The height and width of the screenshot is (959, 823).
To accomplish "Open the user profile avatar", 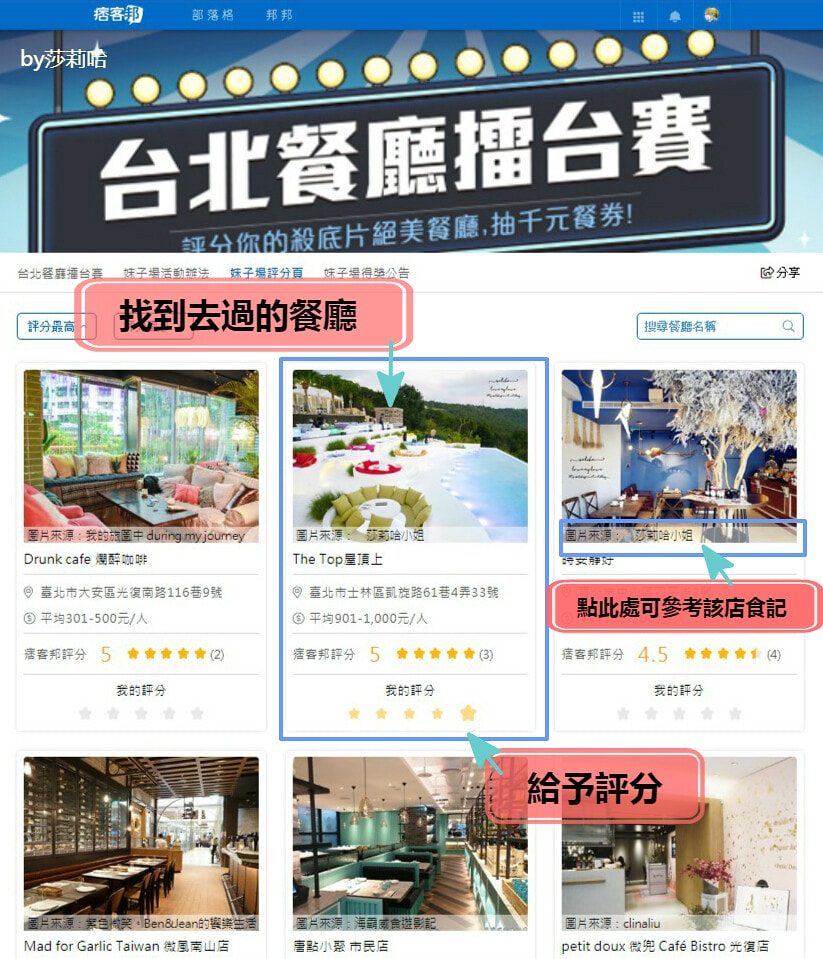I will point(711,16).
